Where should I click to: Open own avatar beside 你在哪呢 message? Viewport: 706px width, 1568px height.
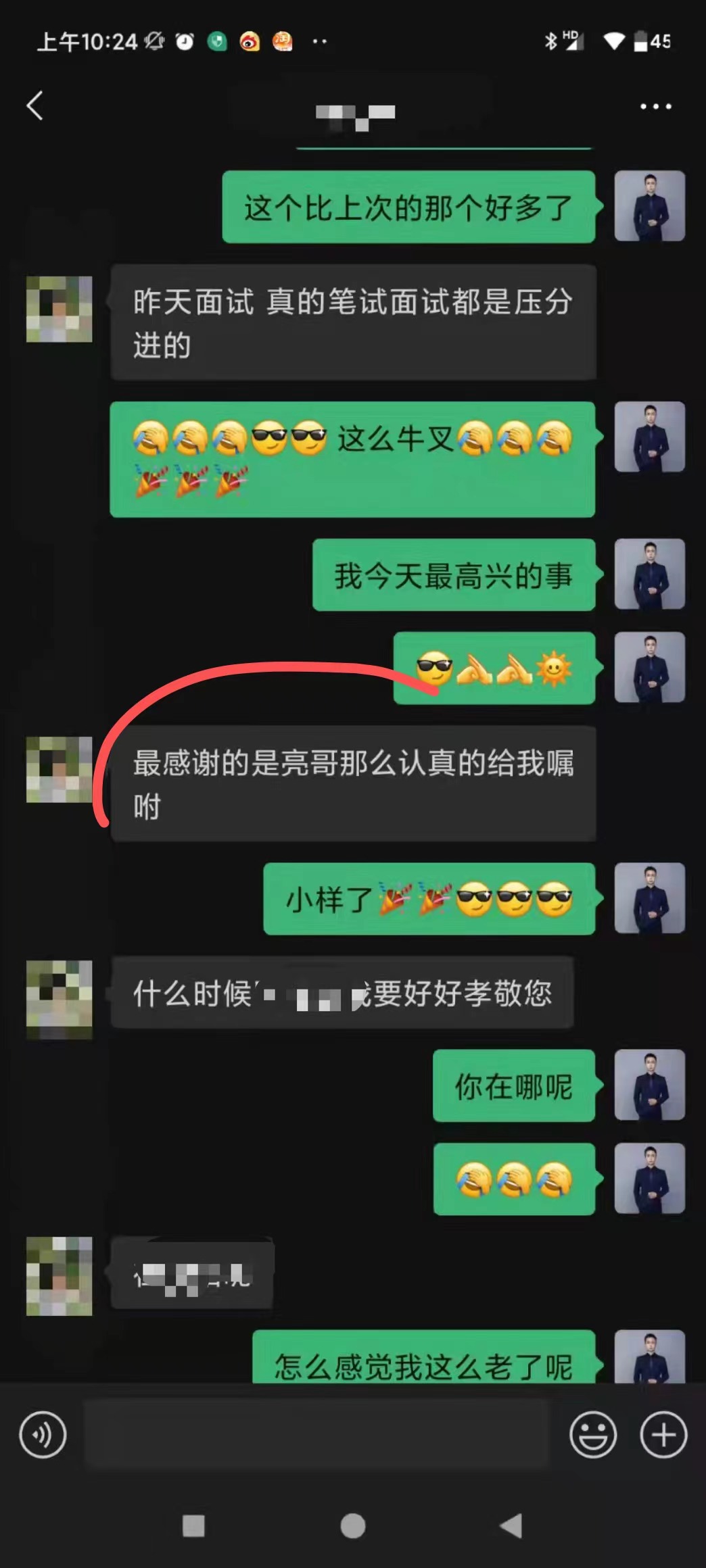point(649,1085)
